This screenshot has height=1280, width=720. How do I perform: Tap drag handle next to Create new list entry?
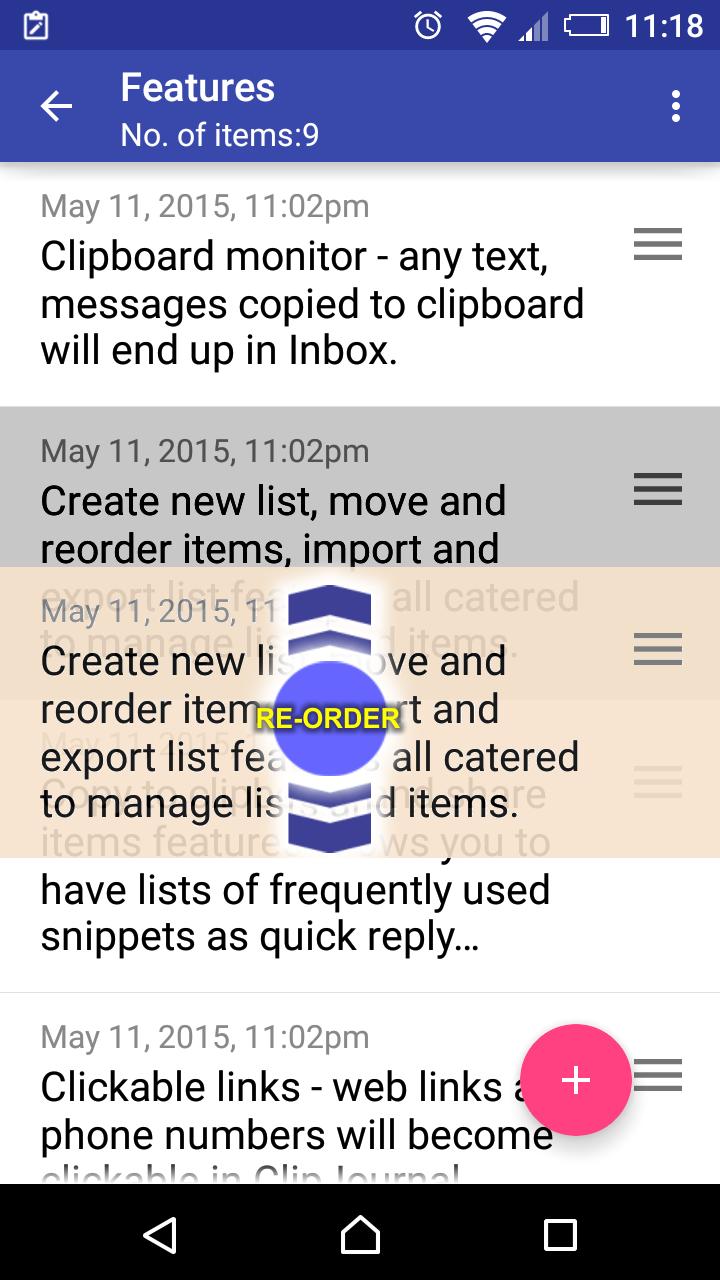click(657, 491)
